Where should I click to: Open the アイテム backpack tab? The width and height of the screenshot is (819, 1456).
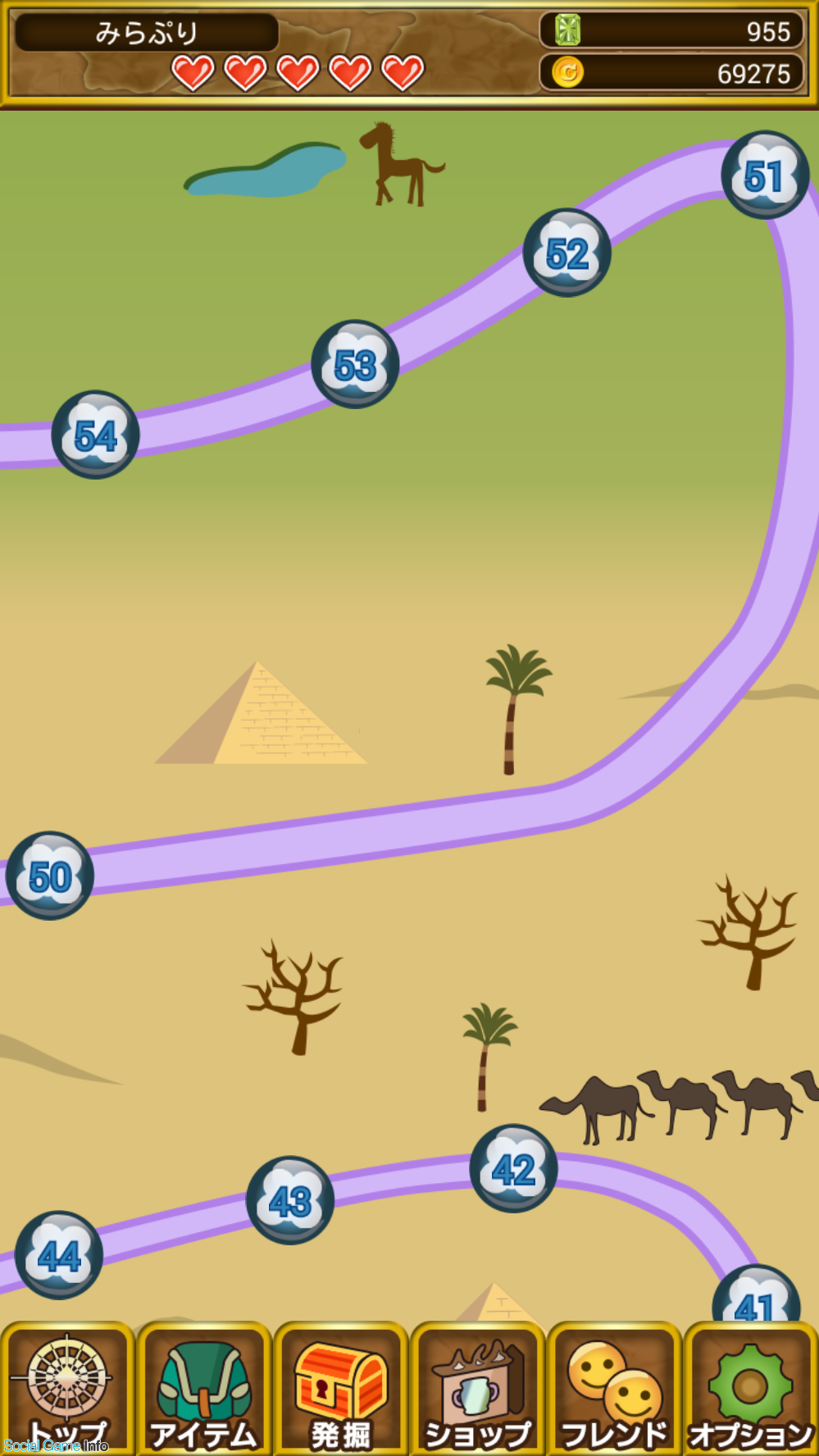point(204,1389)
